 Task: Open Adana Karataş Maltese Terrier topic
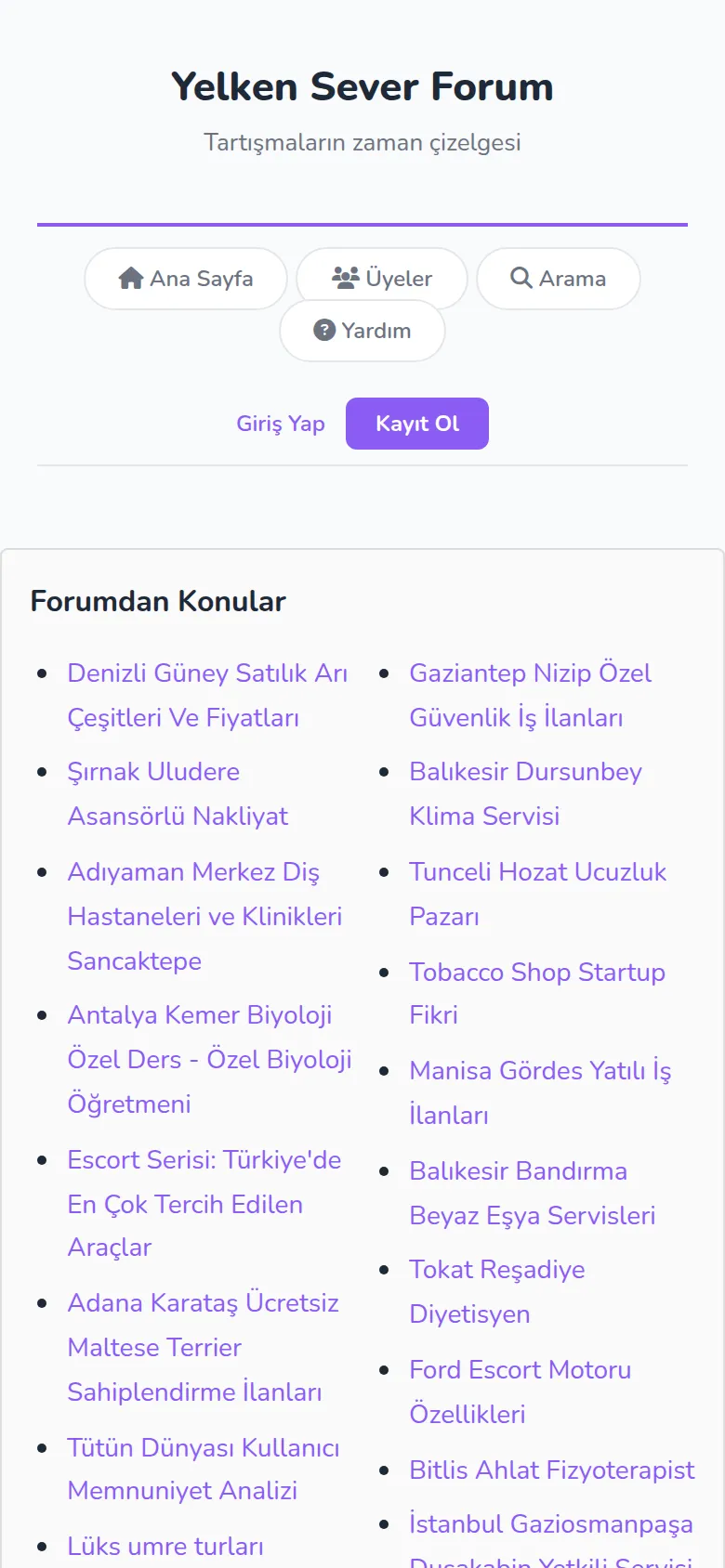(203, 1347)
